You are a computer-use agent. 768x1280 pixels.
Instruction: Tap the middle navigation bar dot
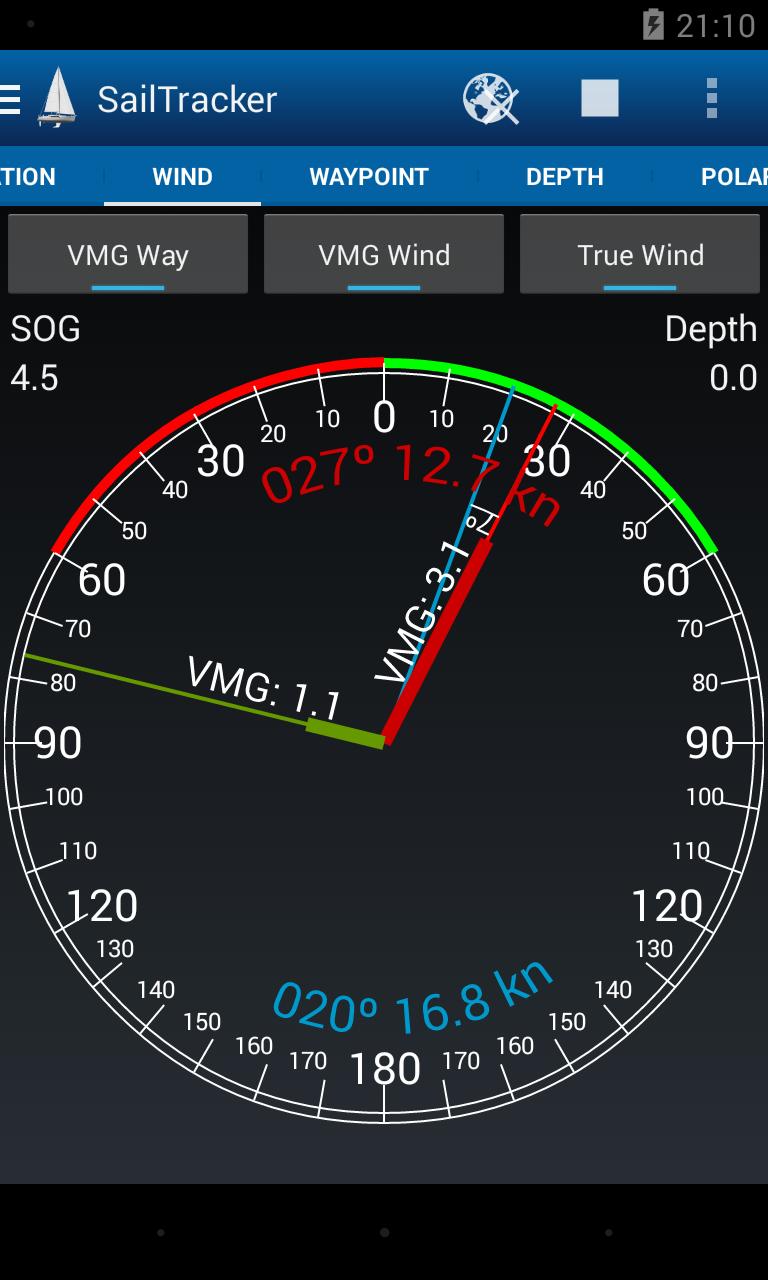(x=384, y=1233)
